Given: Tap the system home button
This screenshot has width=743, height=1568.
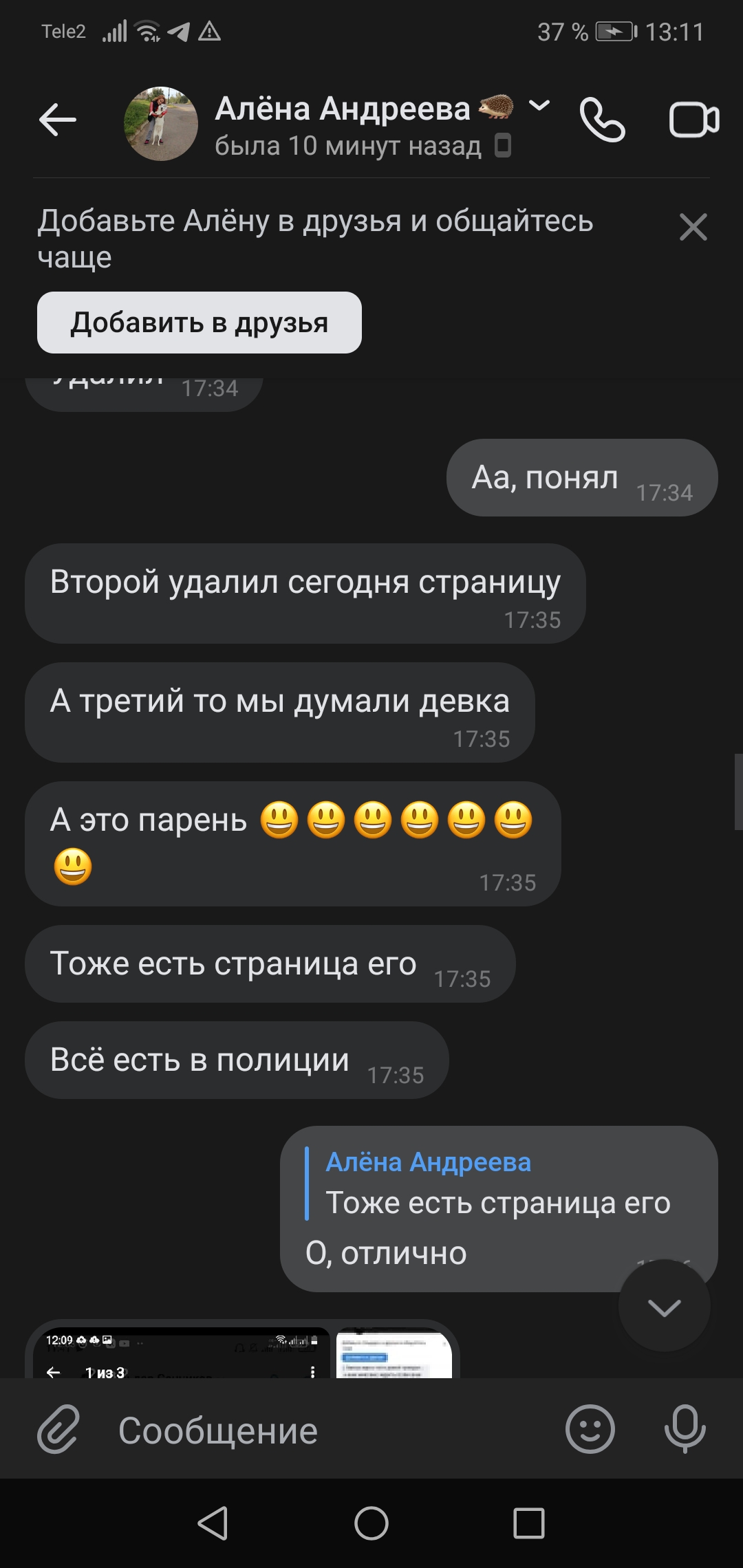Looking at the screenshot, I should pyautogui.click(x=371, y=1523).
